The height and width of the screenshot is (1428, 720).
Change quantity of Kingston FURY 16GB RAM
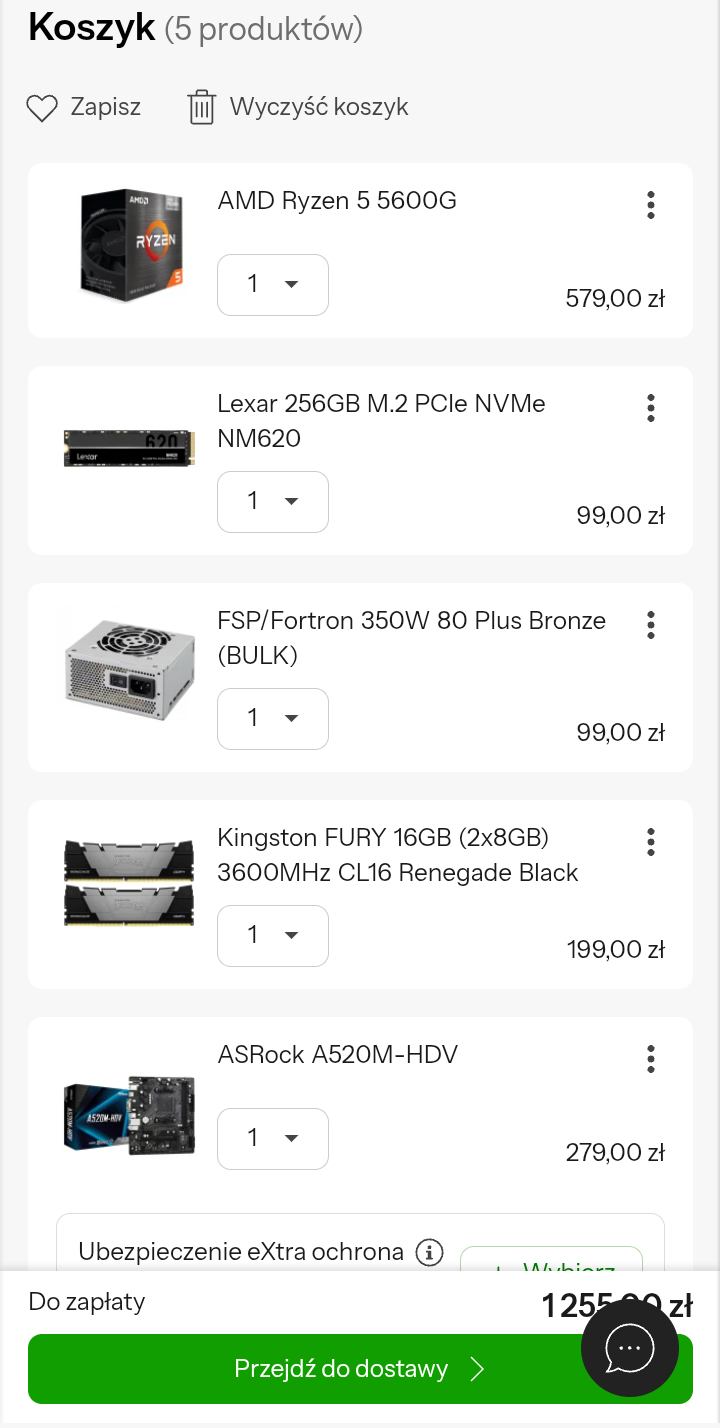pos(273,936)
